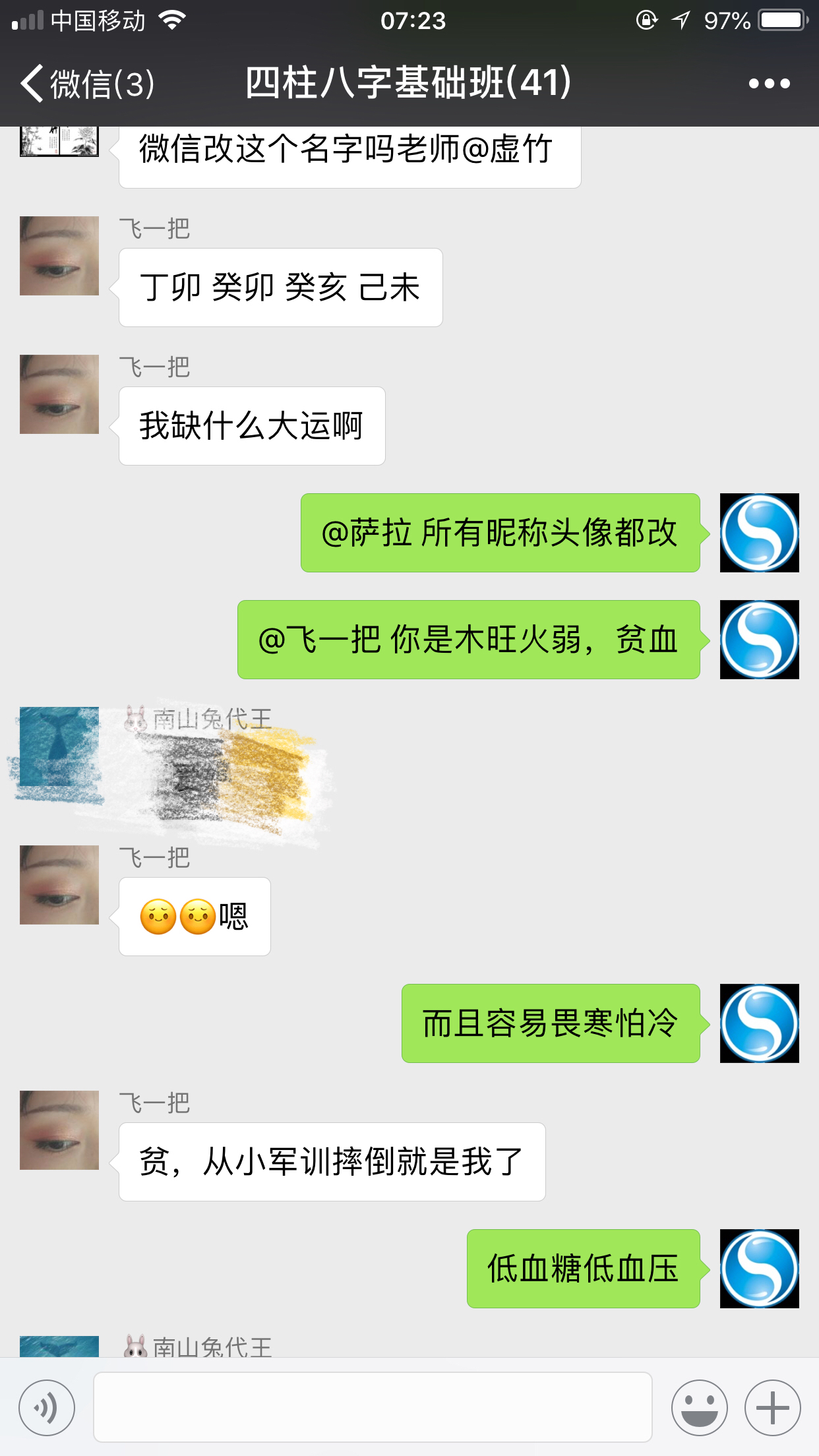
Task: Go back to the WeChat chat list
Action: pyautogui.click(x=86, y=84)
